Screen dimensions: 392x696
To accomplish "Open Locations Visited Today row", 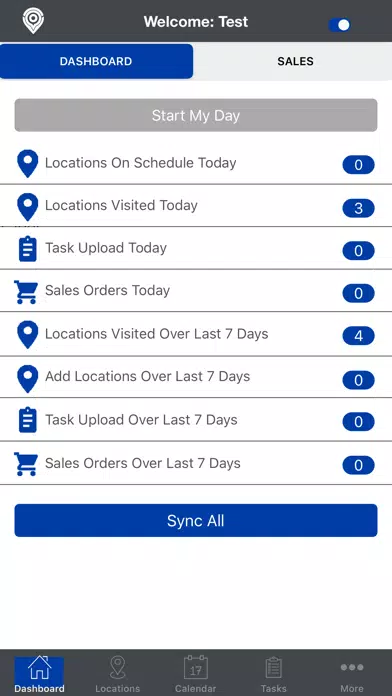I will pyautogui.click(x=196, y=206).
